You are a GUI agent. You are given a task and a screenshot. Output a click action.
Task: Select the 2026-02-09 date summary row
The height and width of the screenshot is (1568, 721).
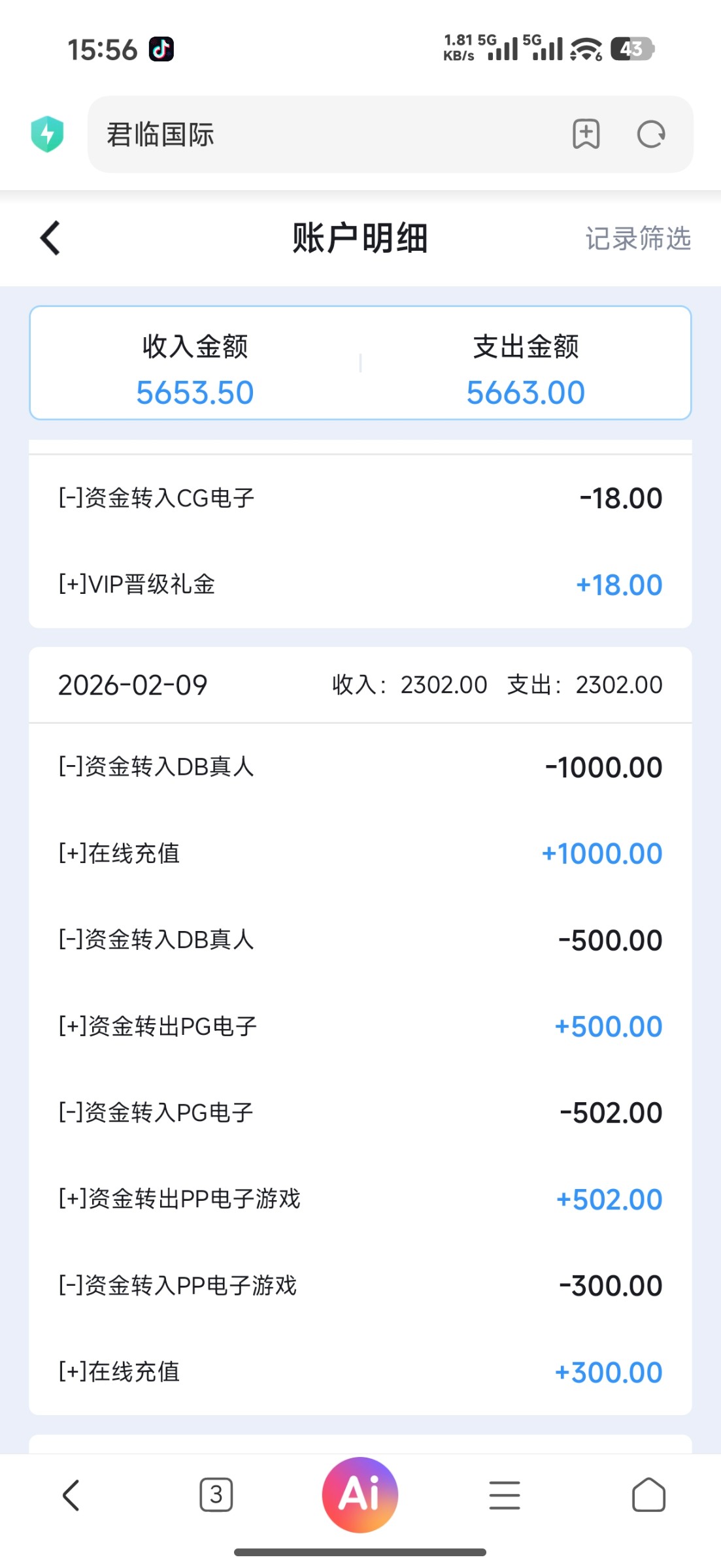360,685
